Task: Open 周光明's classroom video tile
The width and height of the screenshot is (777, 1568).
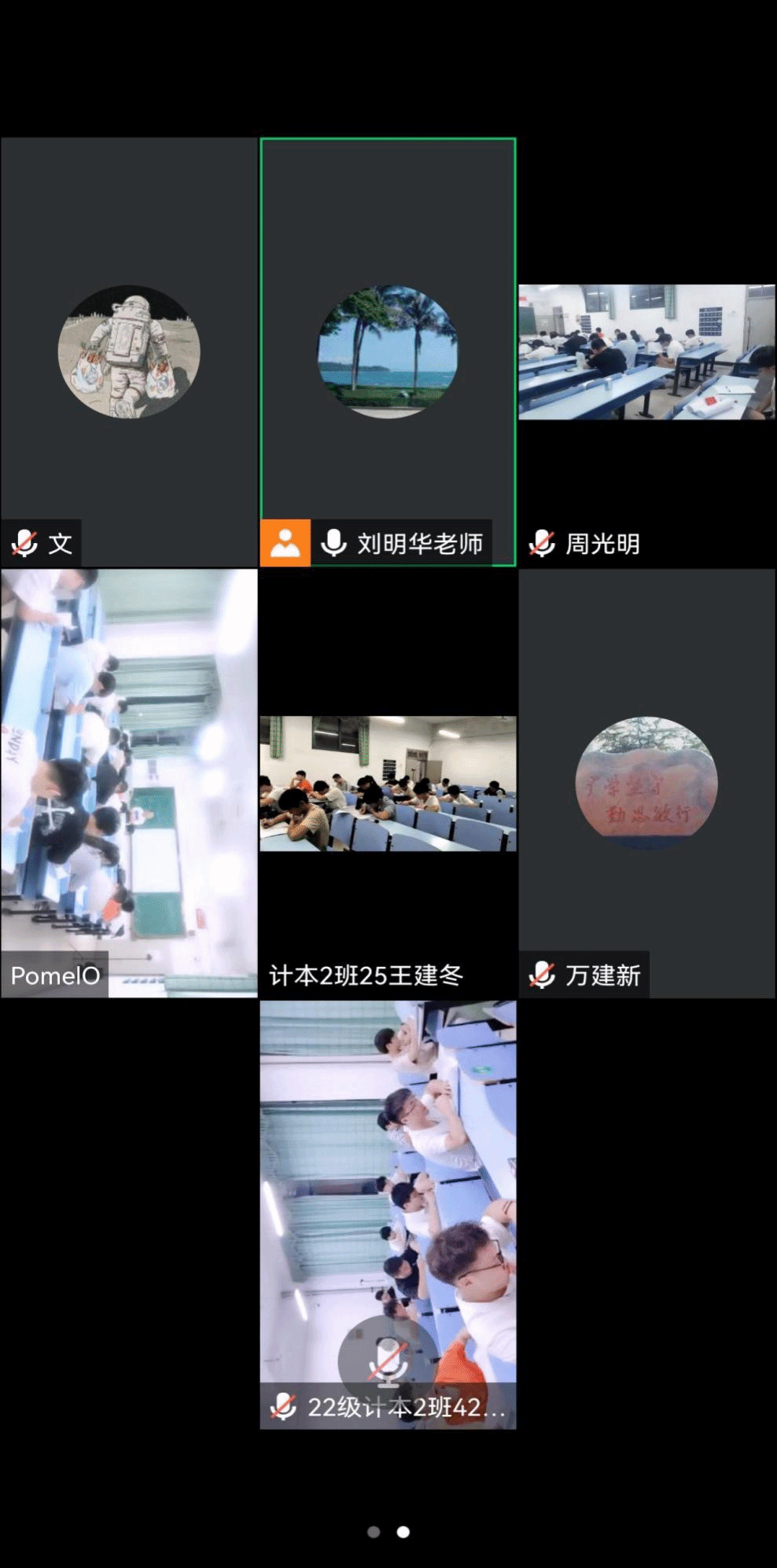Action: (646, 352)
